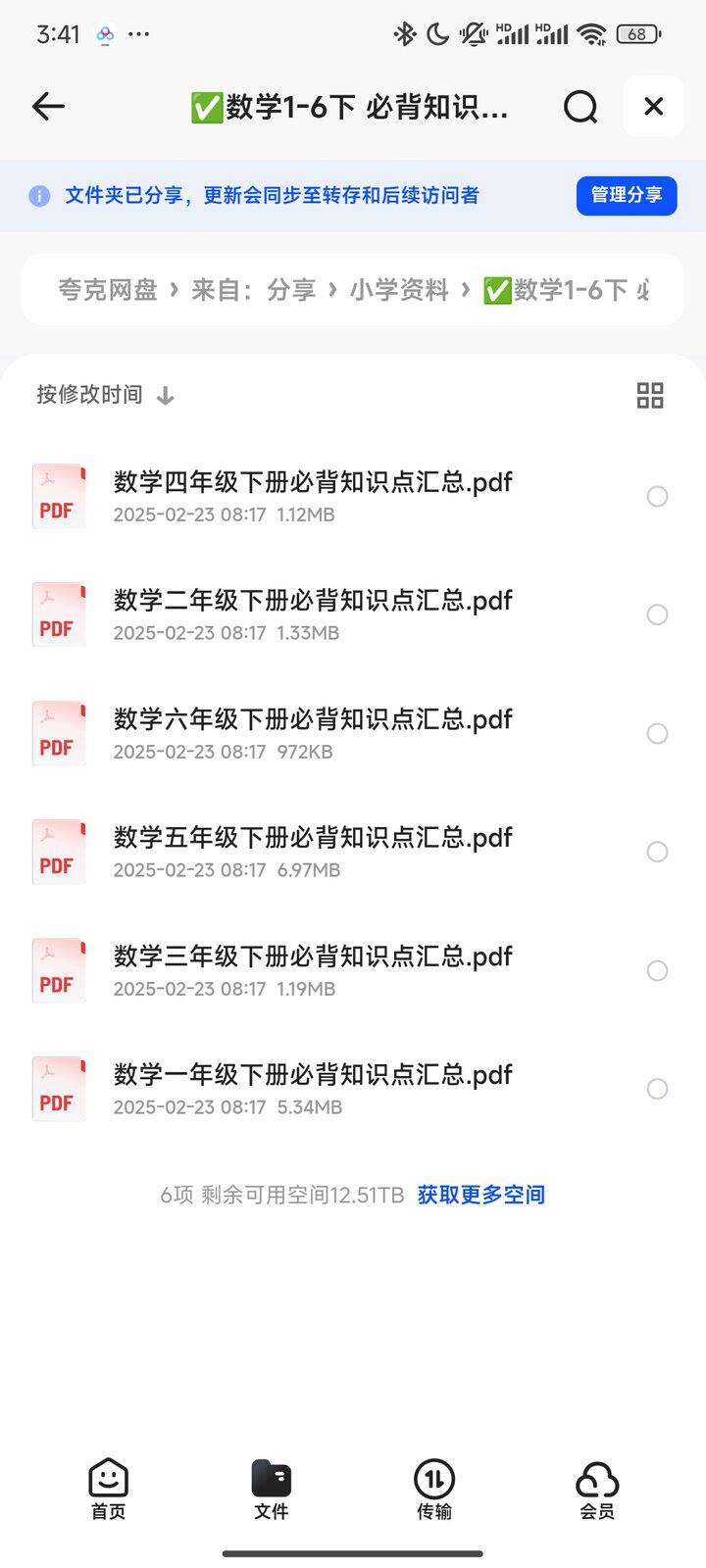Switch to the 首页 tab
The height and width of the screenshot is (1568, 706).
(108, 1490)
